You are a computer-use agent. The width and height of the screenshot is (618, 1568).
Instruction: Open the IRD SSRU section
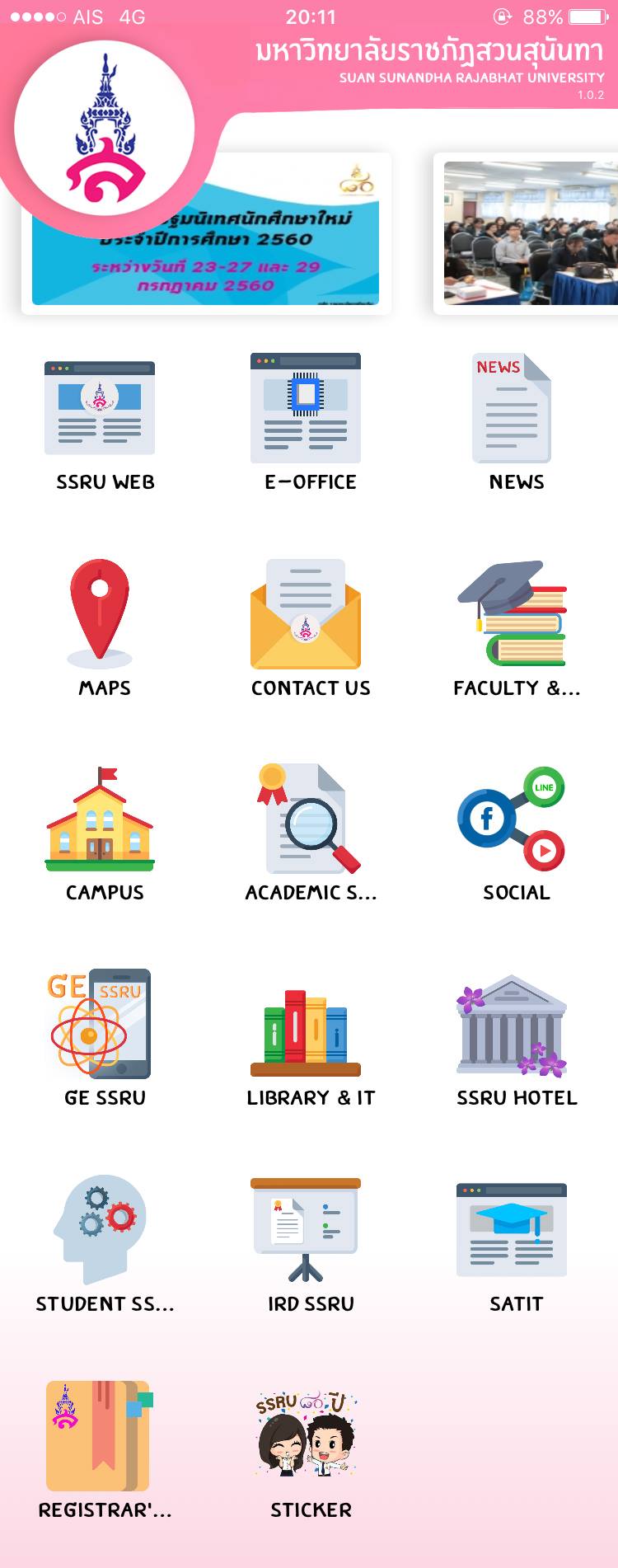(x=306, y=1229)
